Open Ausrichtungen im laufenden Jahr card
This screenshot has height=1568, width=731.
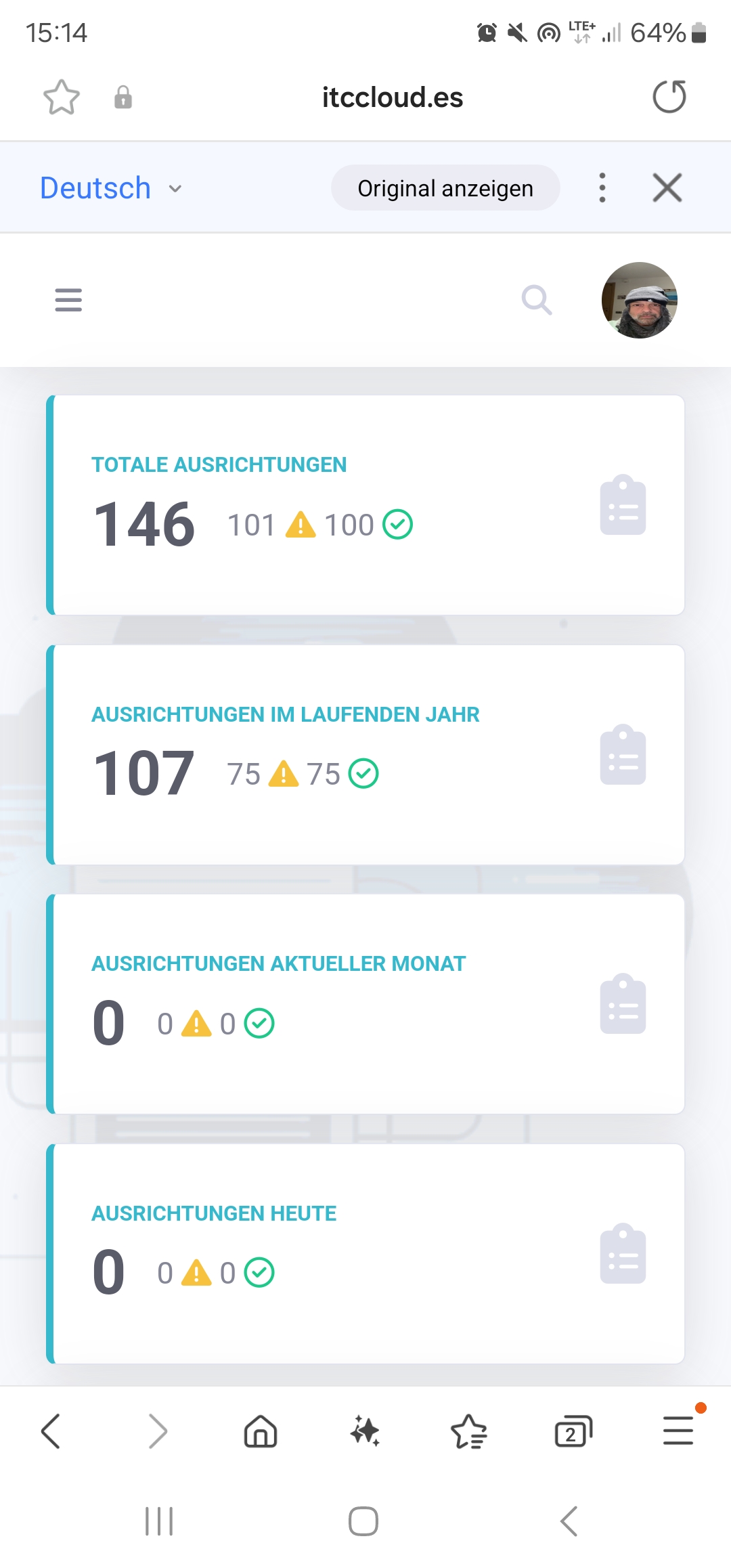point(365,755)
